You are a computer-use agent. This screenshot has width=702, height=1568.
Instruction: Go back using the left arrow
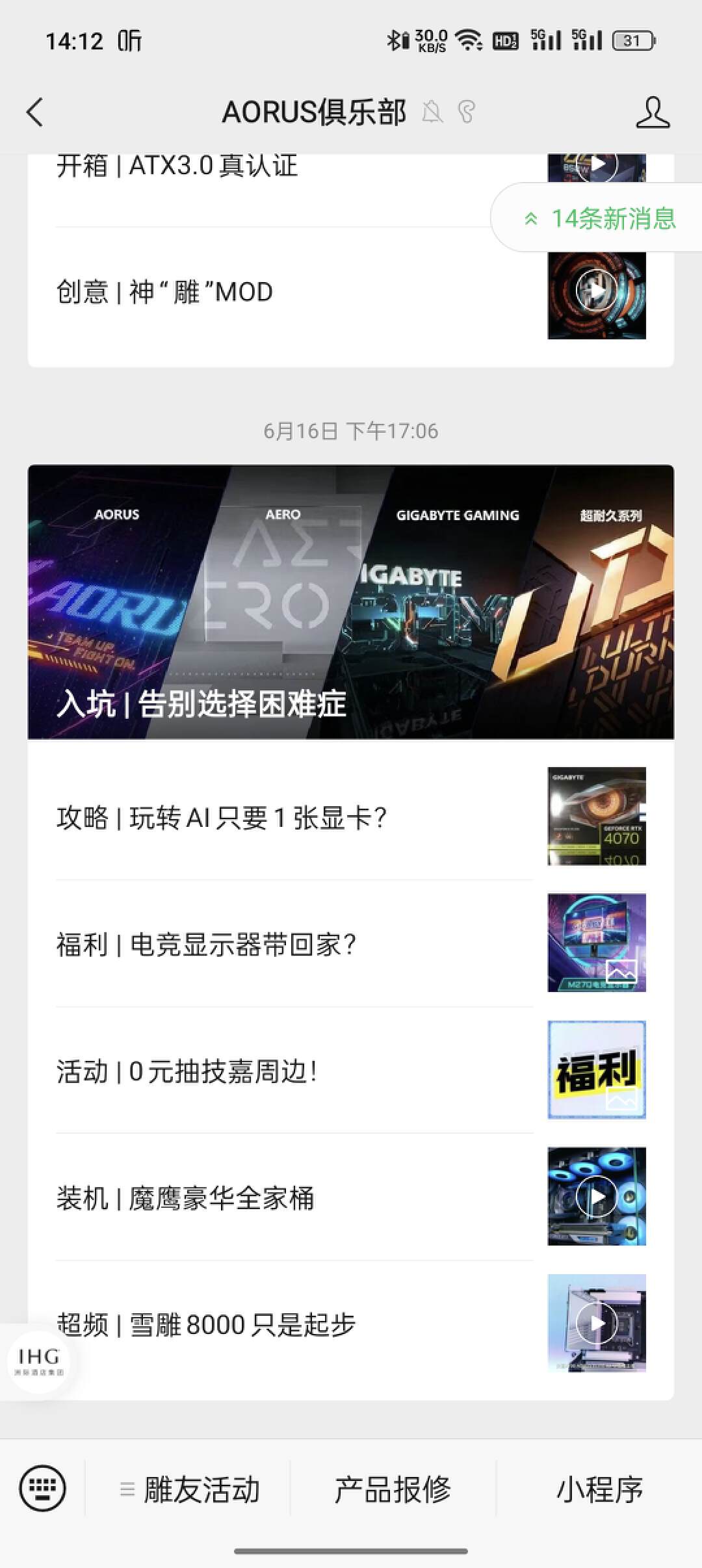[35, 112]
